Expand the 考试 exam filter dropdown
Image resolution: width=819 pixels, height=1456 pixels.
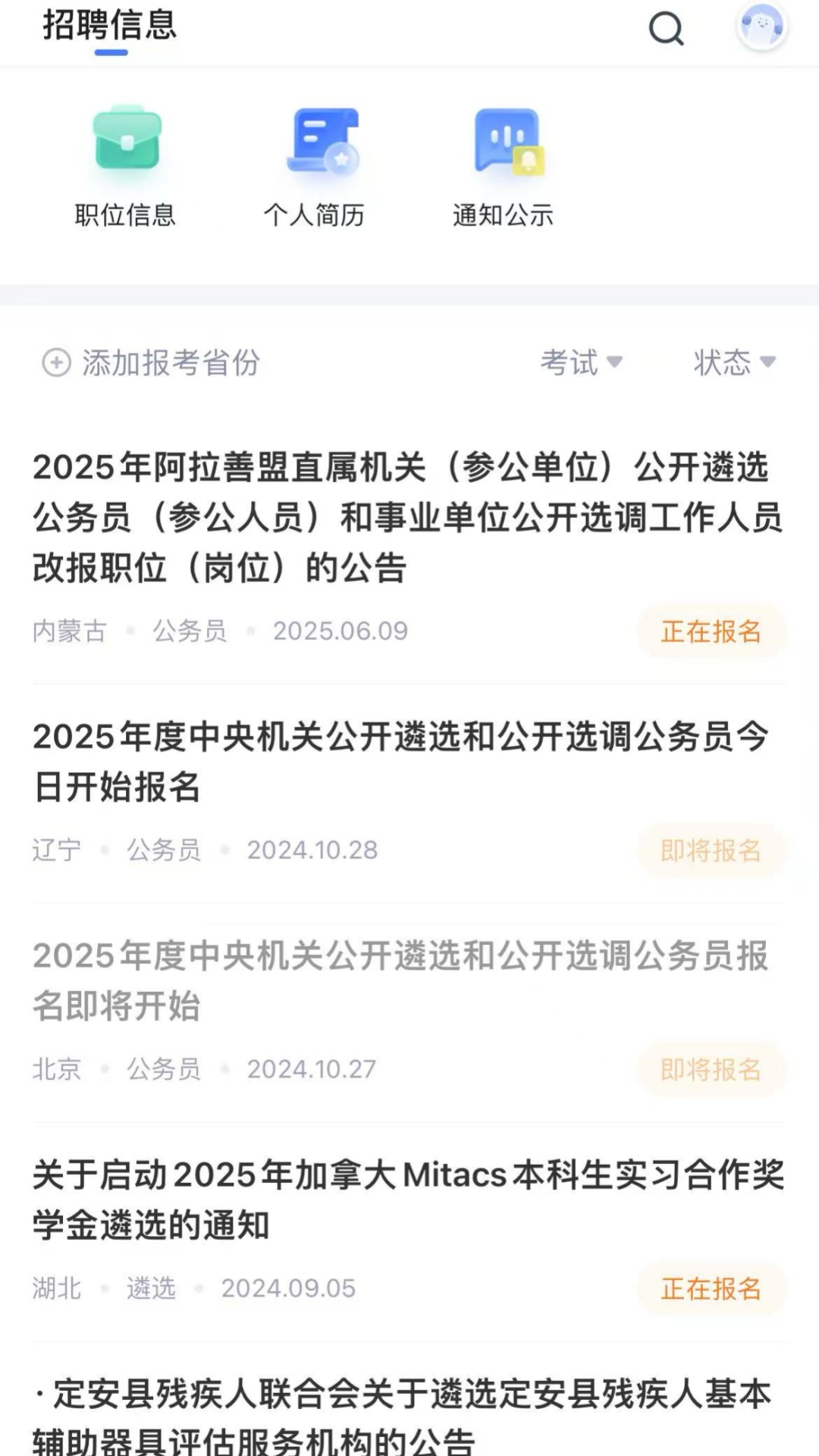(x=581, y=362)
